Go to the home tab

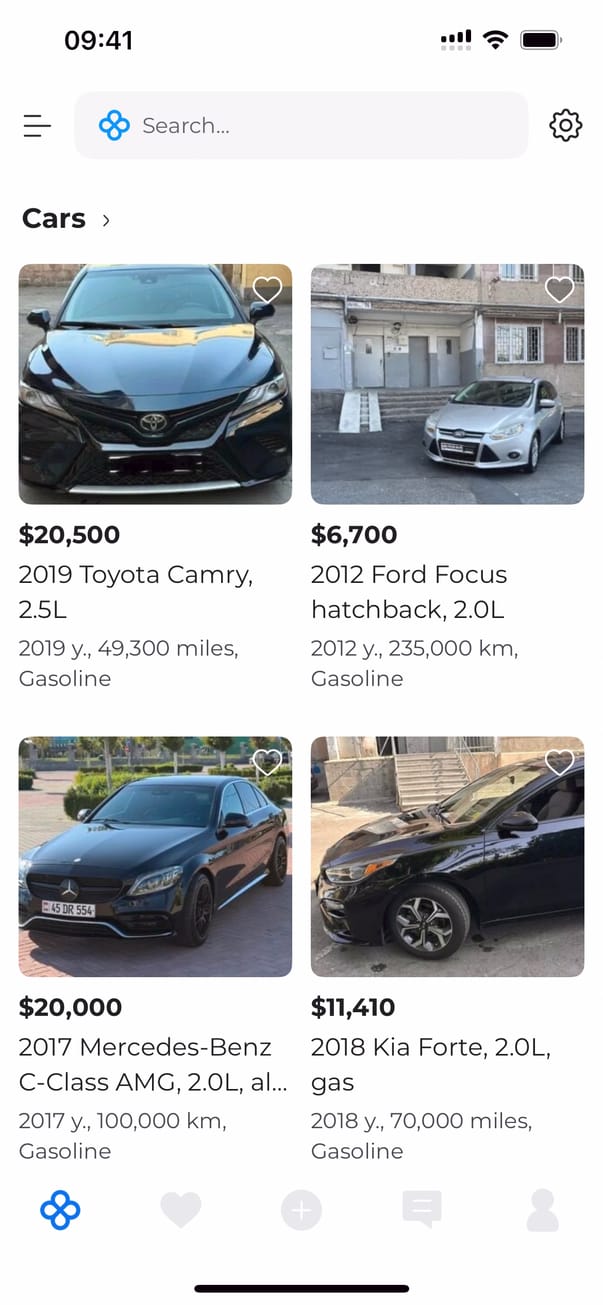60,1210
